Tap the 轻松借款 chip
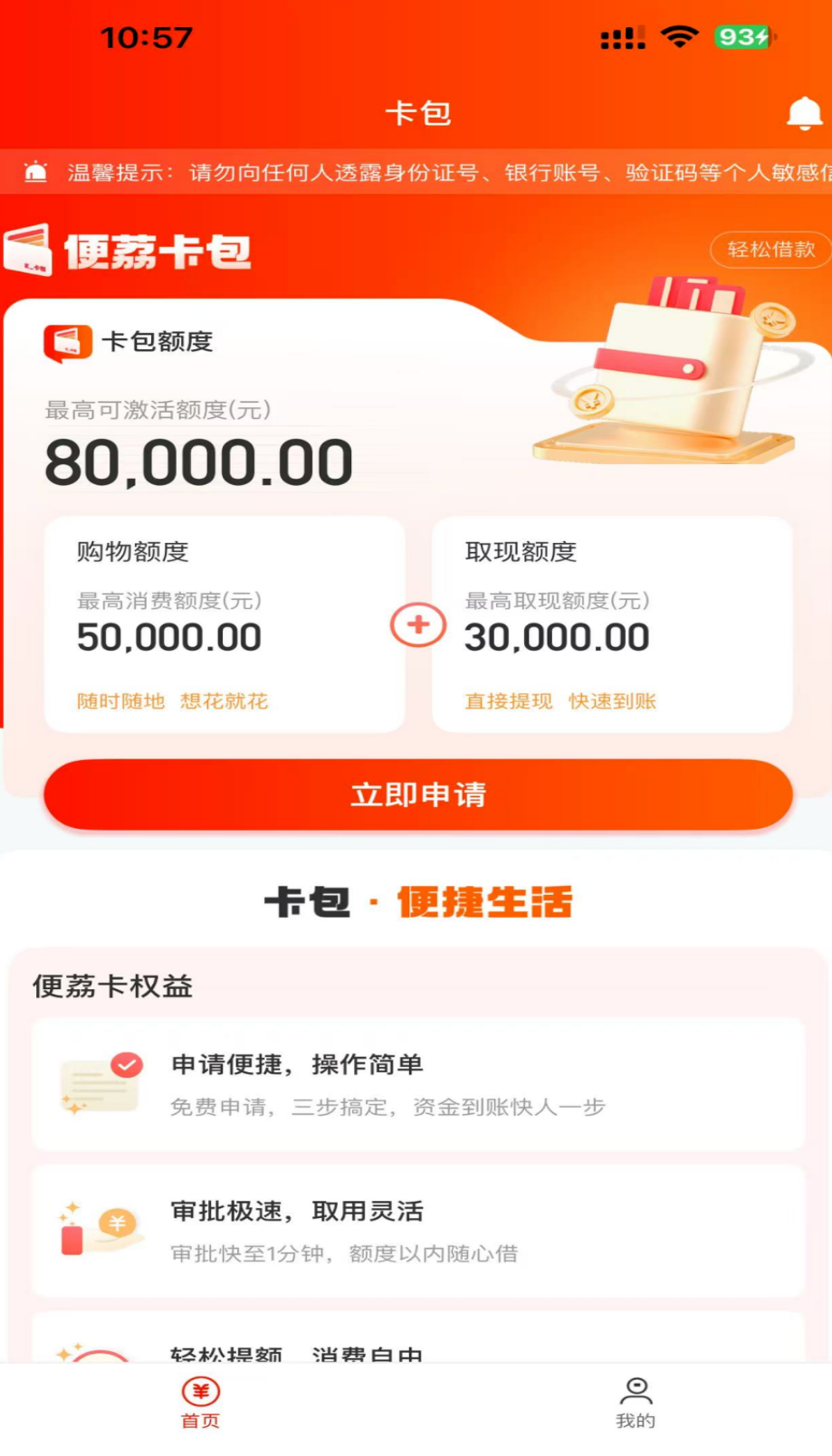This screenshot has width=832, height=1456. 770,249
